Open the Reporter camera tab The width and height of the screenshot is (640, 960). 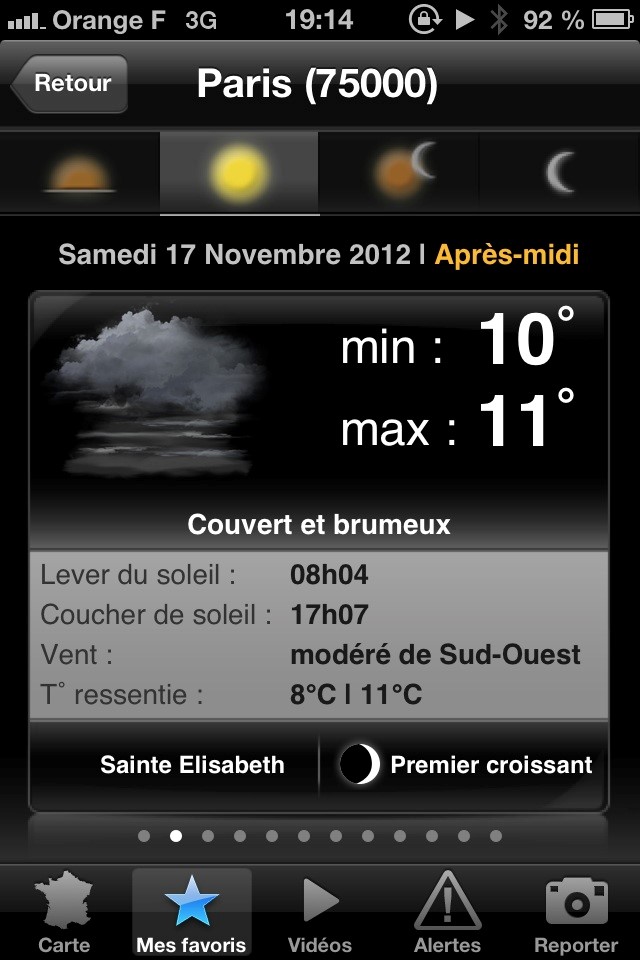coord(576,912)
